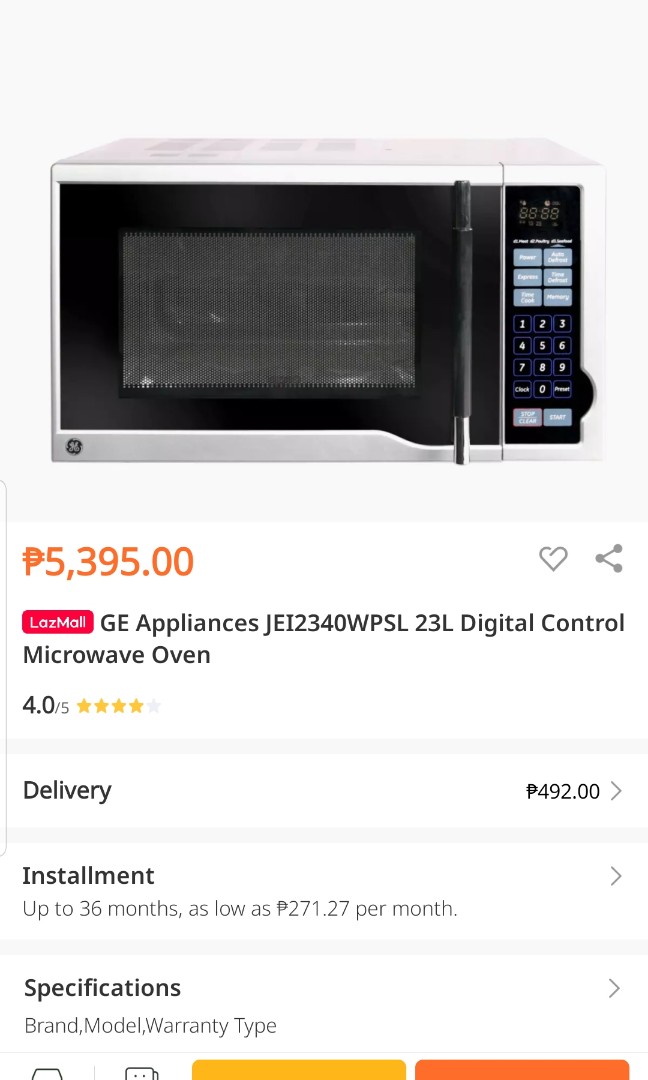Viewport: 648px width, 1080px height.
Task: Add the microwave to wishlist with heart icon
Action: (553, 559)
